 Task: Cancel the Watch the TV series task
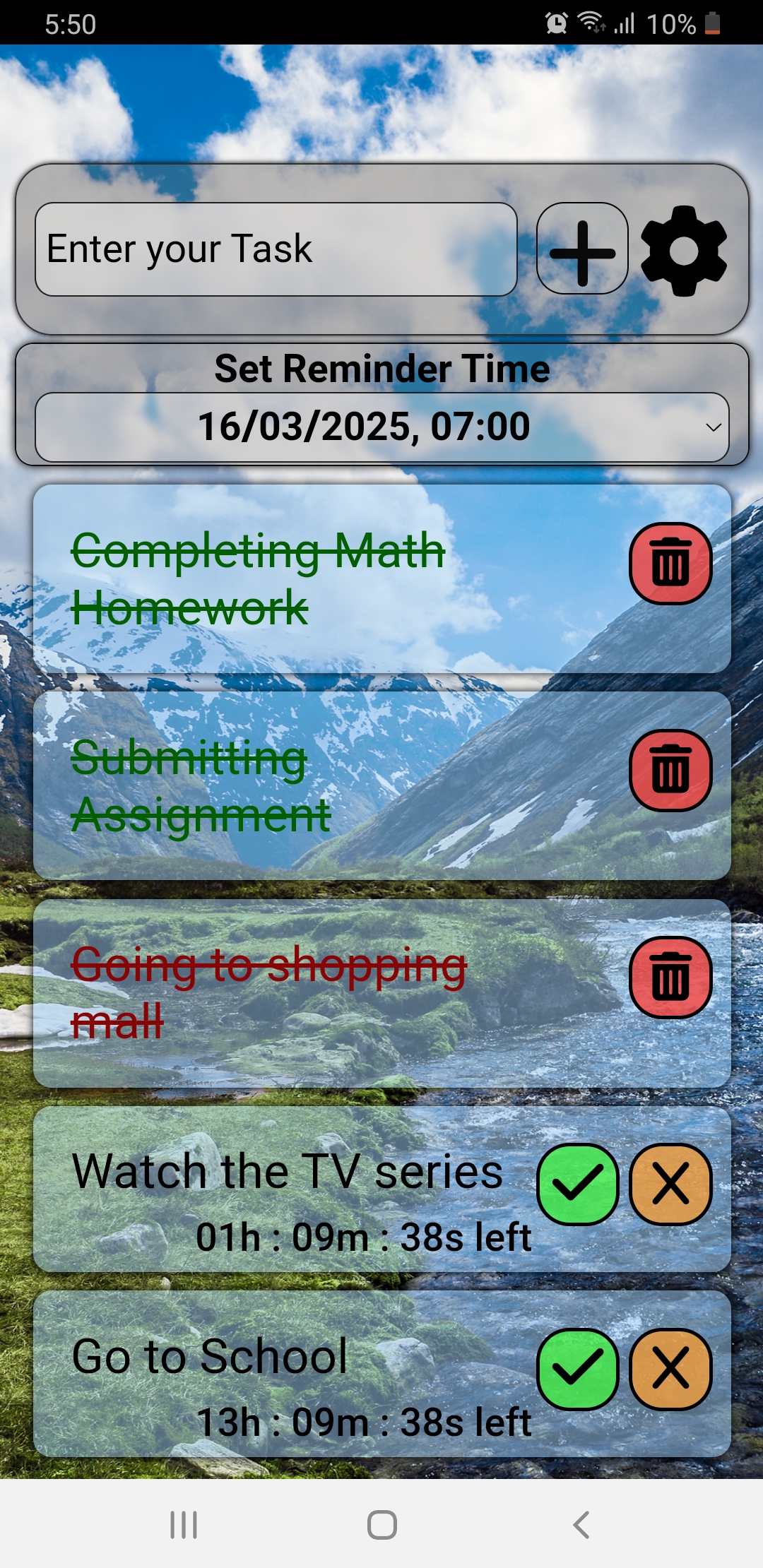(x=670, y=1184)
